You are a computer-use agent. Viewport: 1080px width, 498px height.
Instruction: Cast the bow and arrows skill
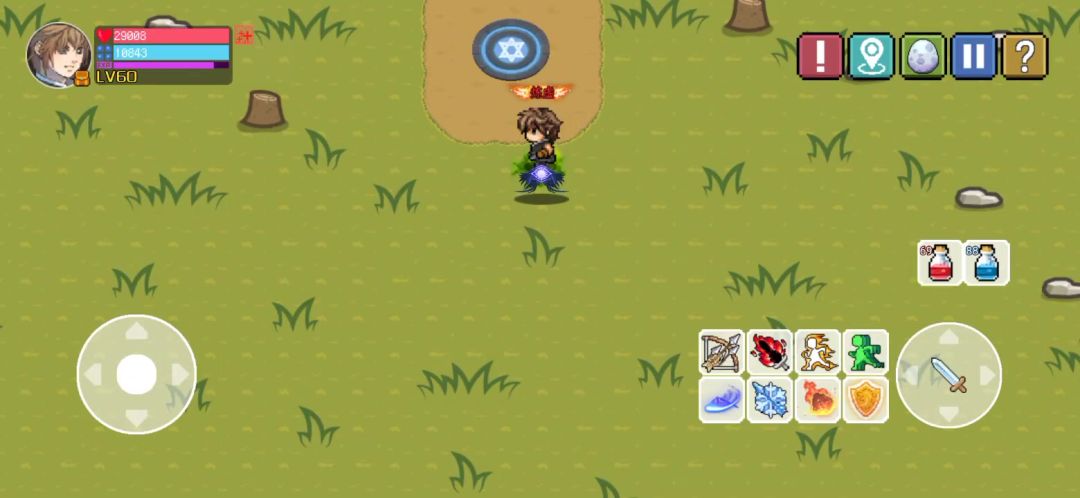click(x=721, y=352)
